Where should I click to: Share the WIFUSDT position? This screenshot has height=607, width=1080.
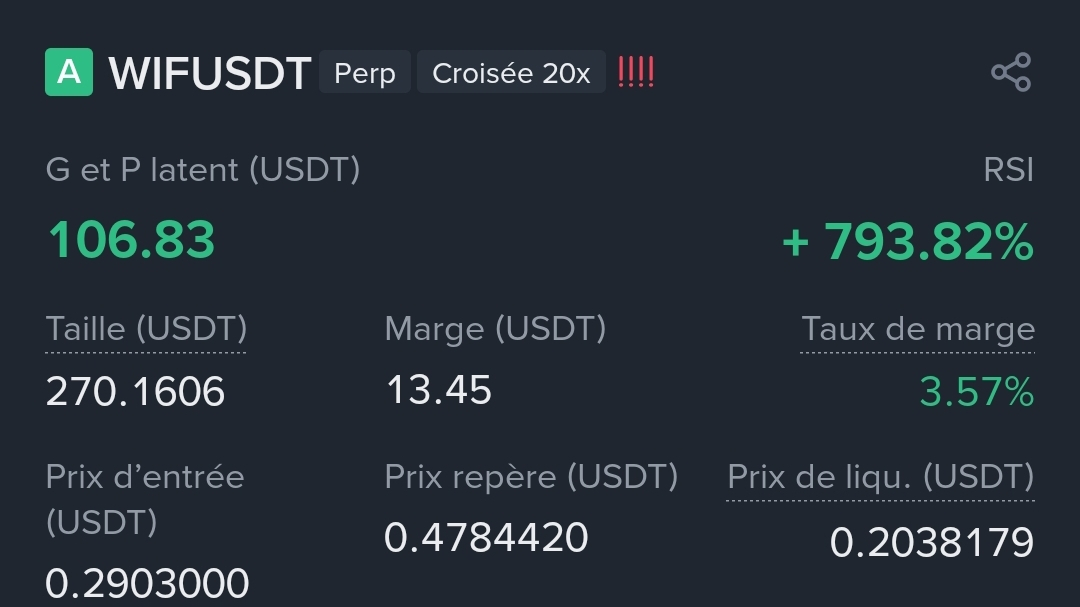pyautogui.click(x=1010, y=73)
